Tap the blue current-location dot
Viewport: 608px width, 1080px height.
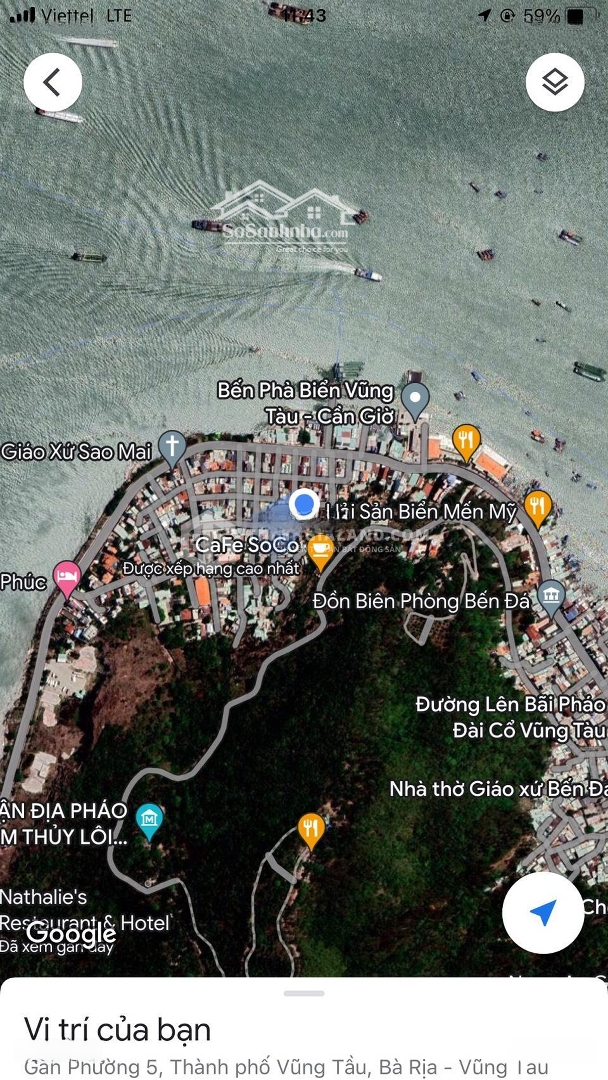[303, 503]
